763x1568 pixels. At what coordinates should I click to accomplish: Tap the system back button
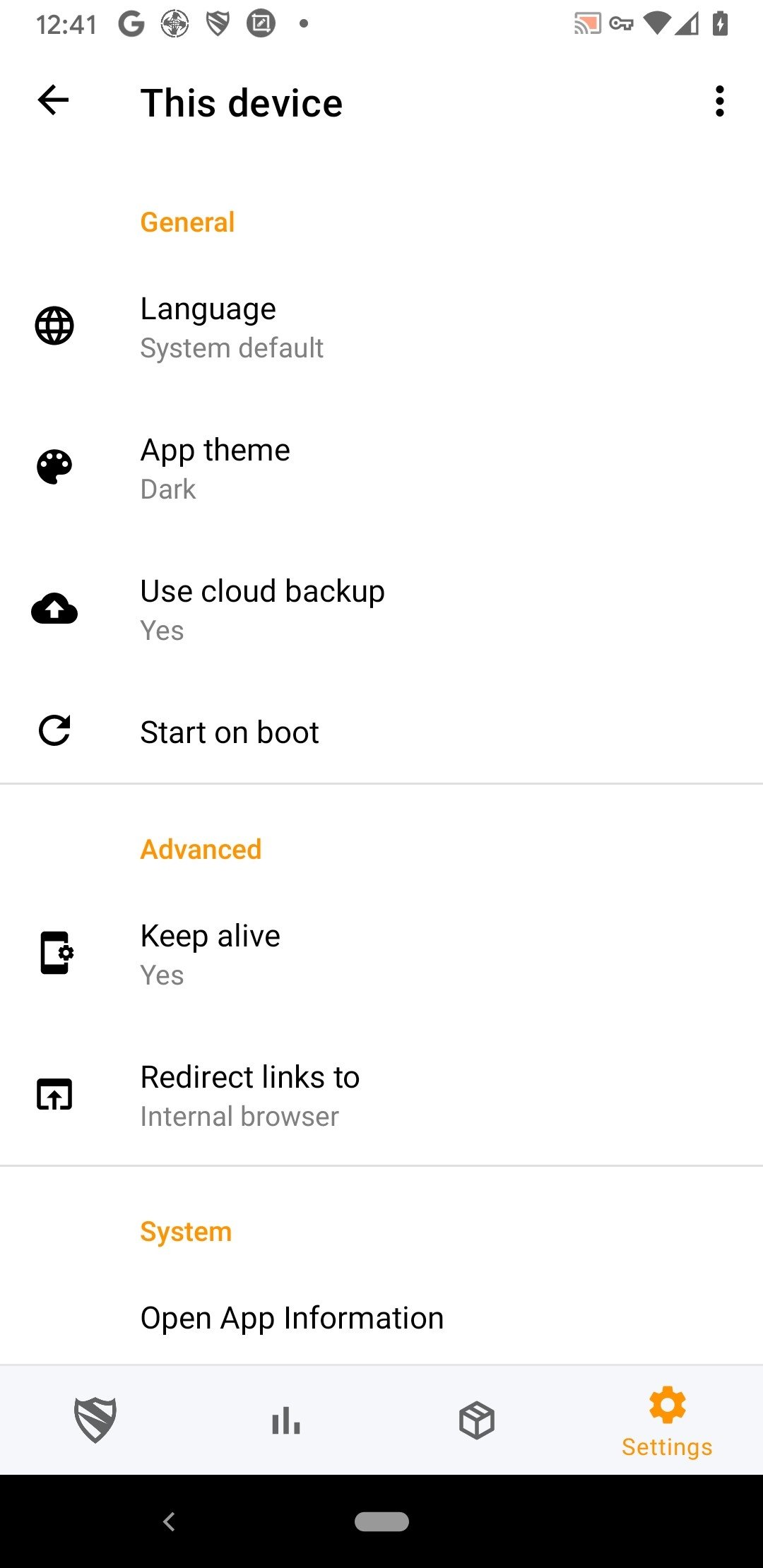[x=169, y=1521]
